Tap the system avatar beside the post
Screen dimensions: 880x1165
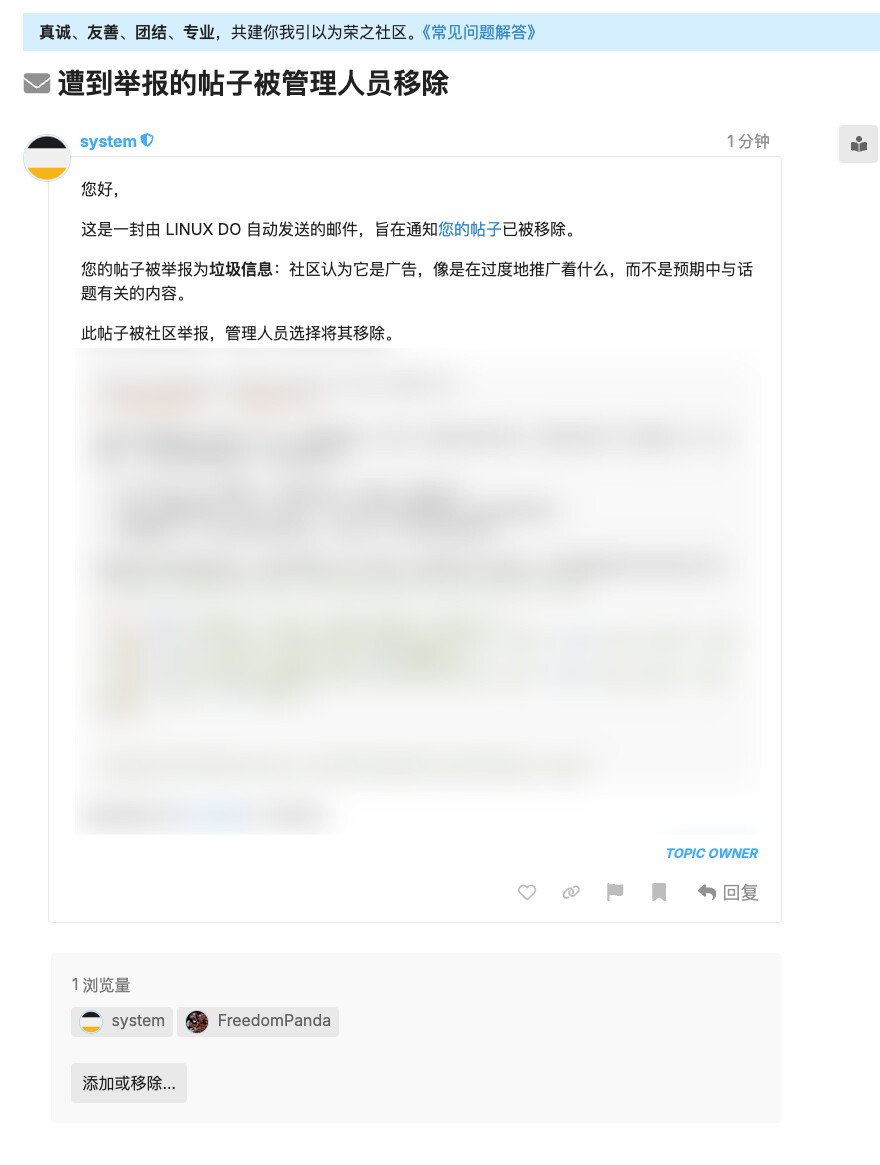pyautogui.click(x=47, y=158)
